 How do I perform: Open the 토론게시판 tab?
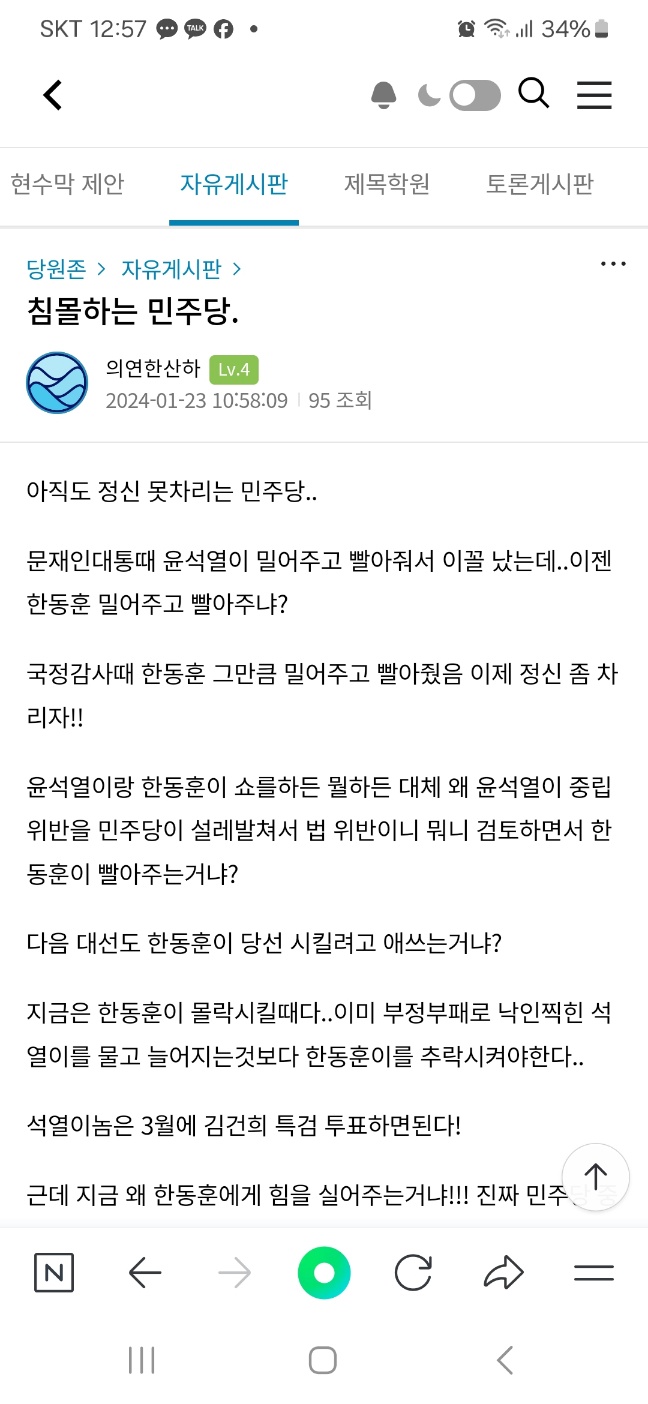pyautogui.click(x=540, y=184)
